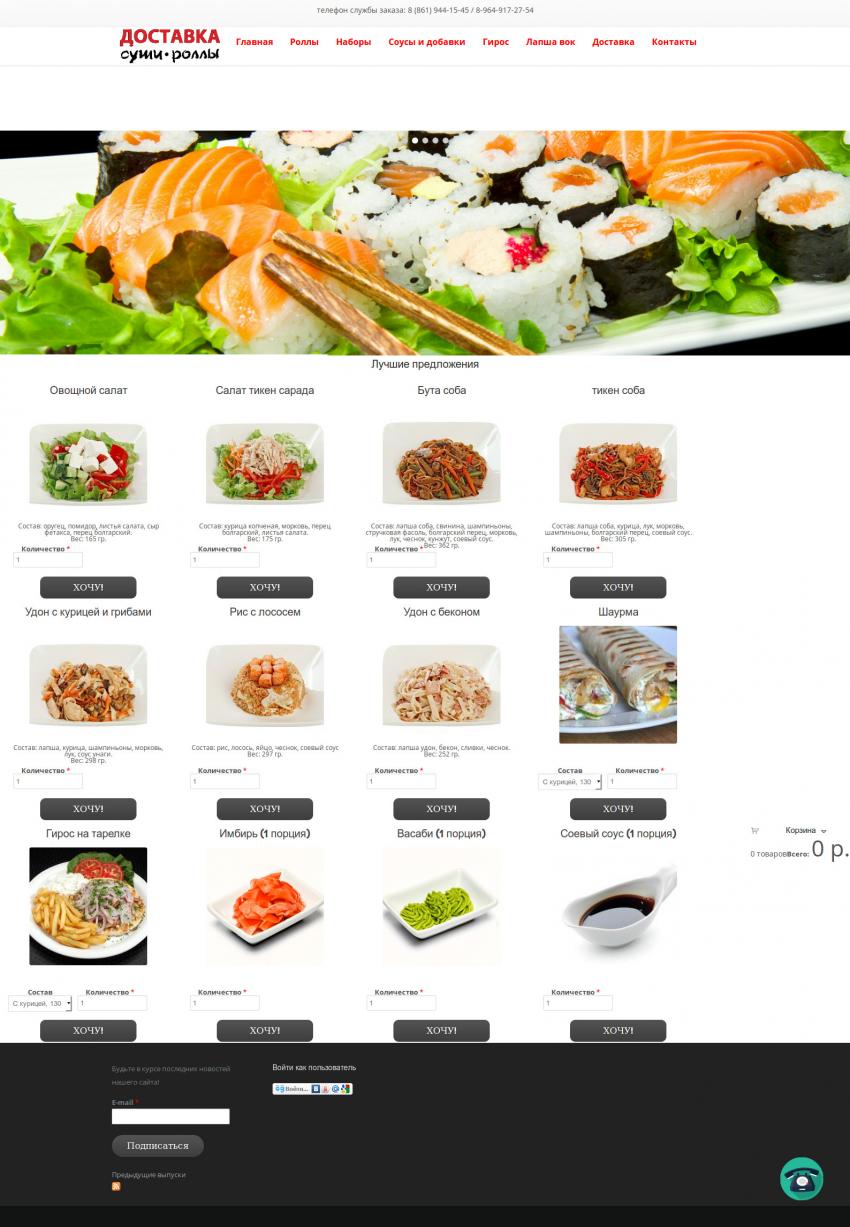Viewport: 850px width, 1227px height.
Task: Open the Роллы menu section
Action: [304, 42]
